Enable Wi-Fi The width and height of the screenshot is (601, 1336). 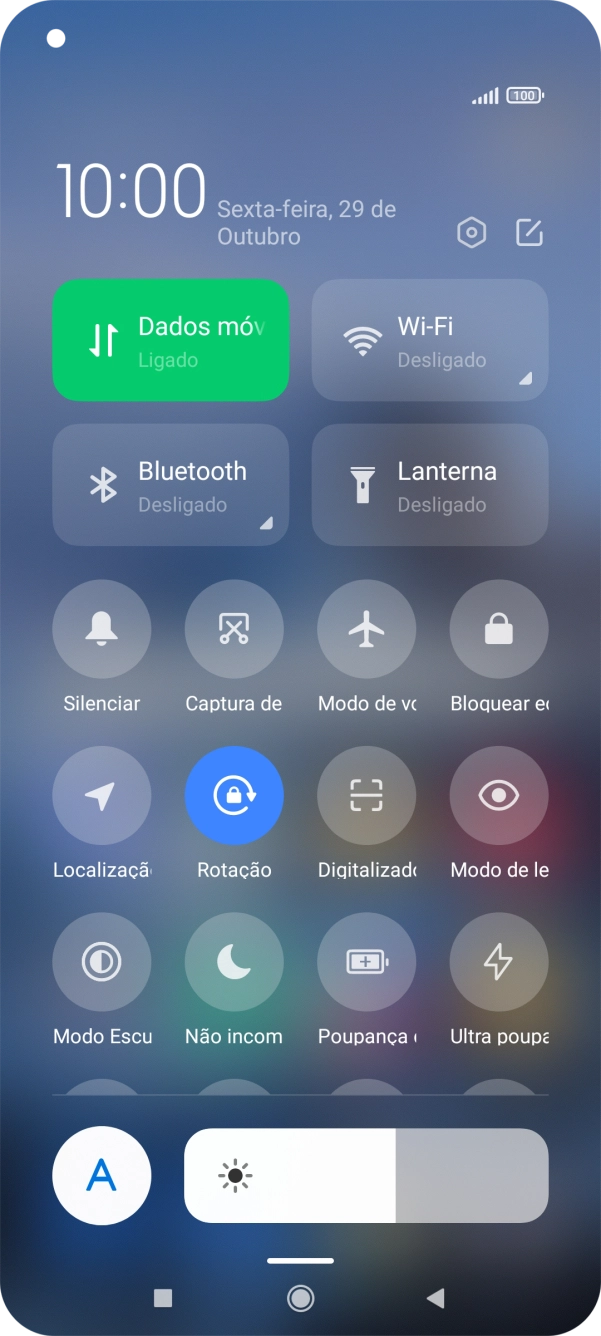point(430,340)
